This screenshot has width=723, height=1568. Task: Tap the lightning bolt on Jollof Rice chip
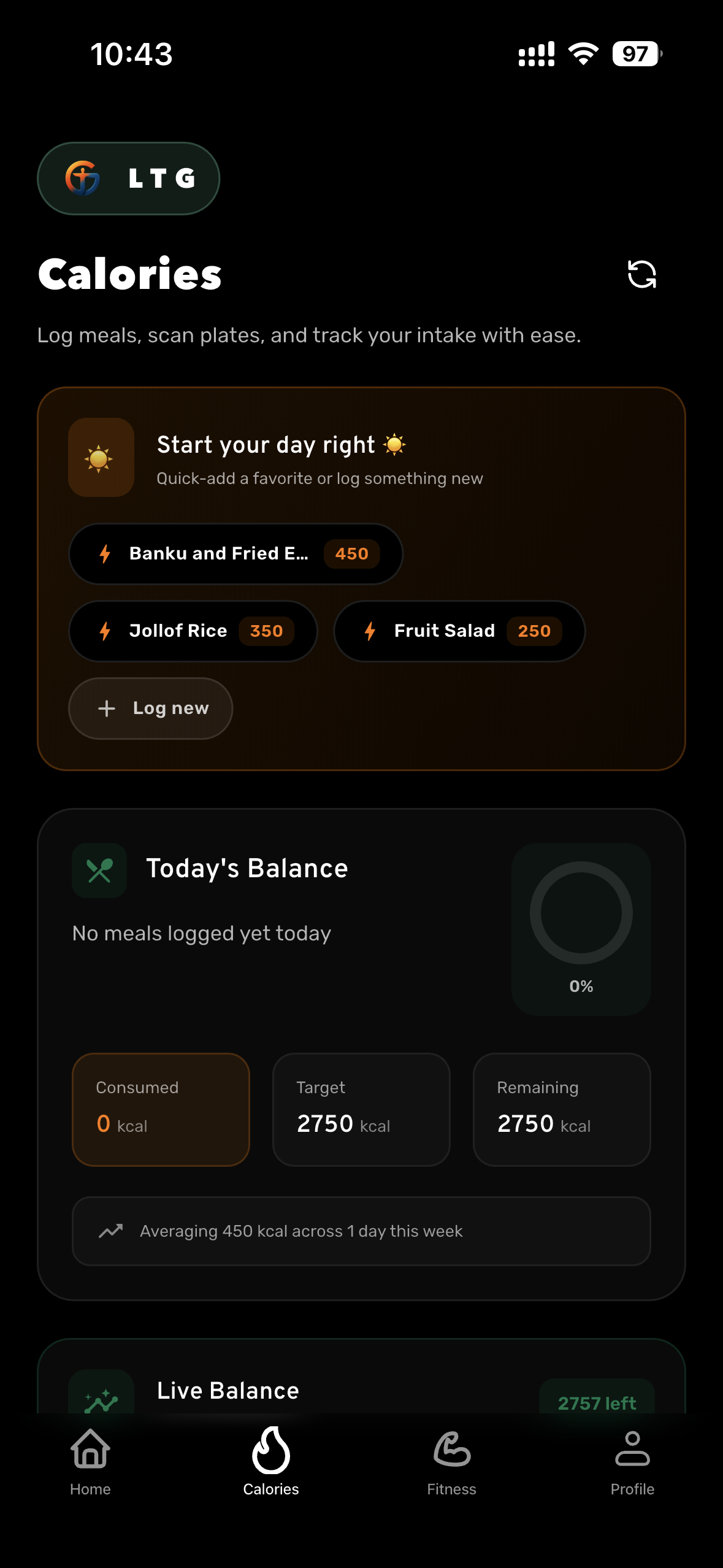[x=104, y=631]
